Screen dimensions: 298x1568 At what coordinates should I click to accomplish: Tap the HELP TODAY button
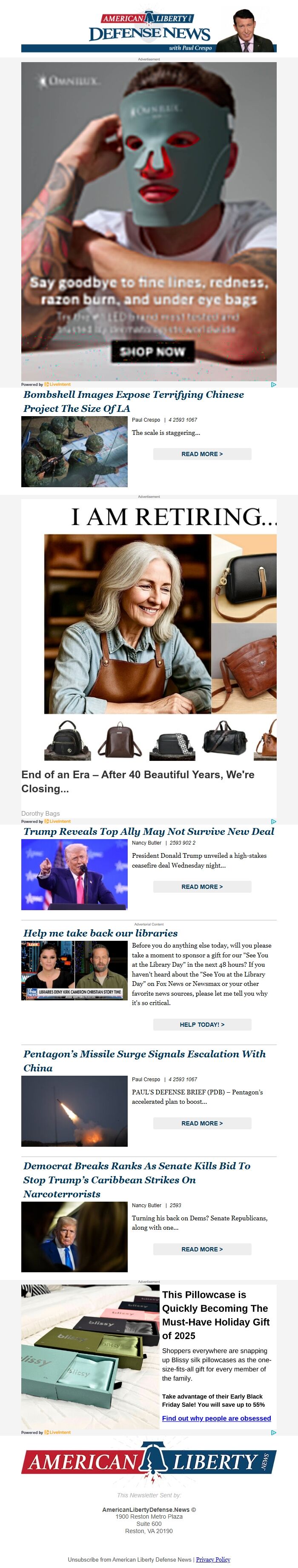click(202, 1025)
